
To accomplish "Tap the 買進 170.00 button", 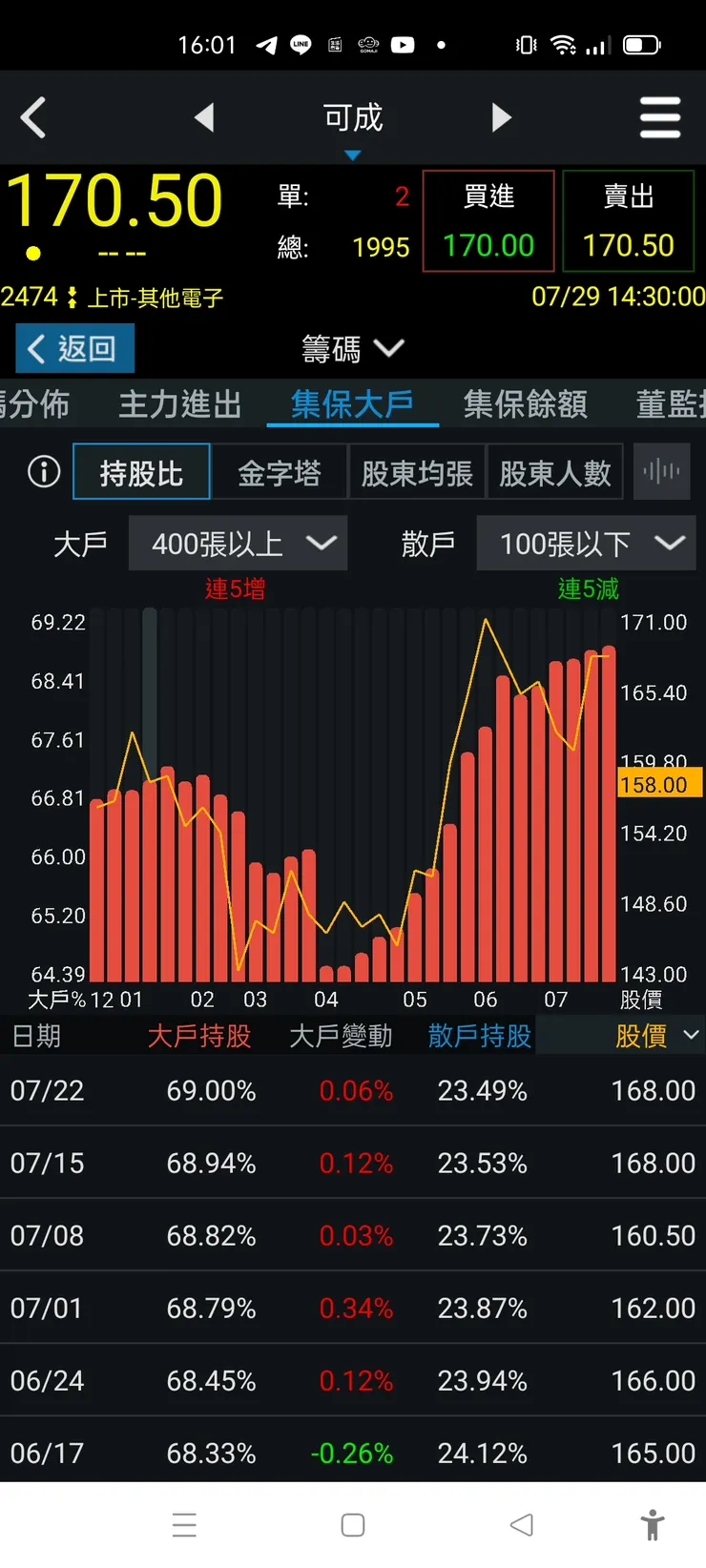I will 488,219.
